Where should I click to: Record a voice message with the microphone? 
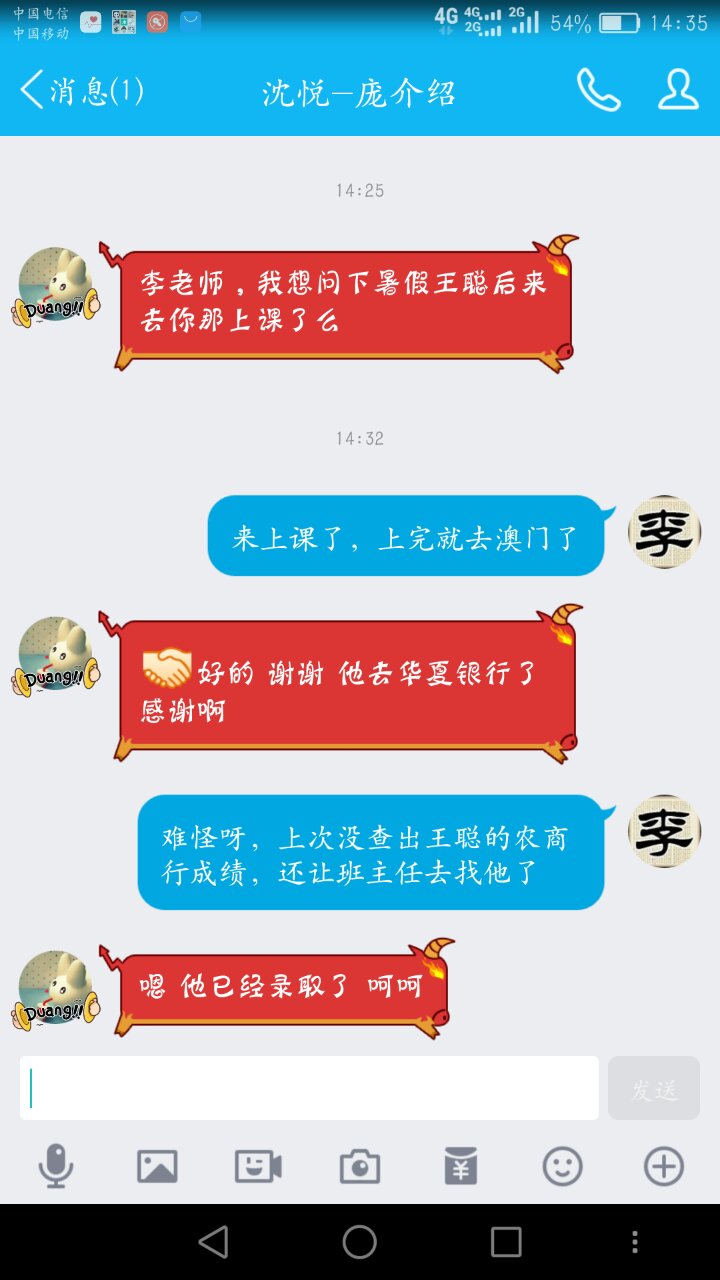coord(56,1166)
